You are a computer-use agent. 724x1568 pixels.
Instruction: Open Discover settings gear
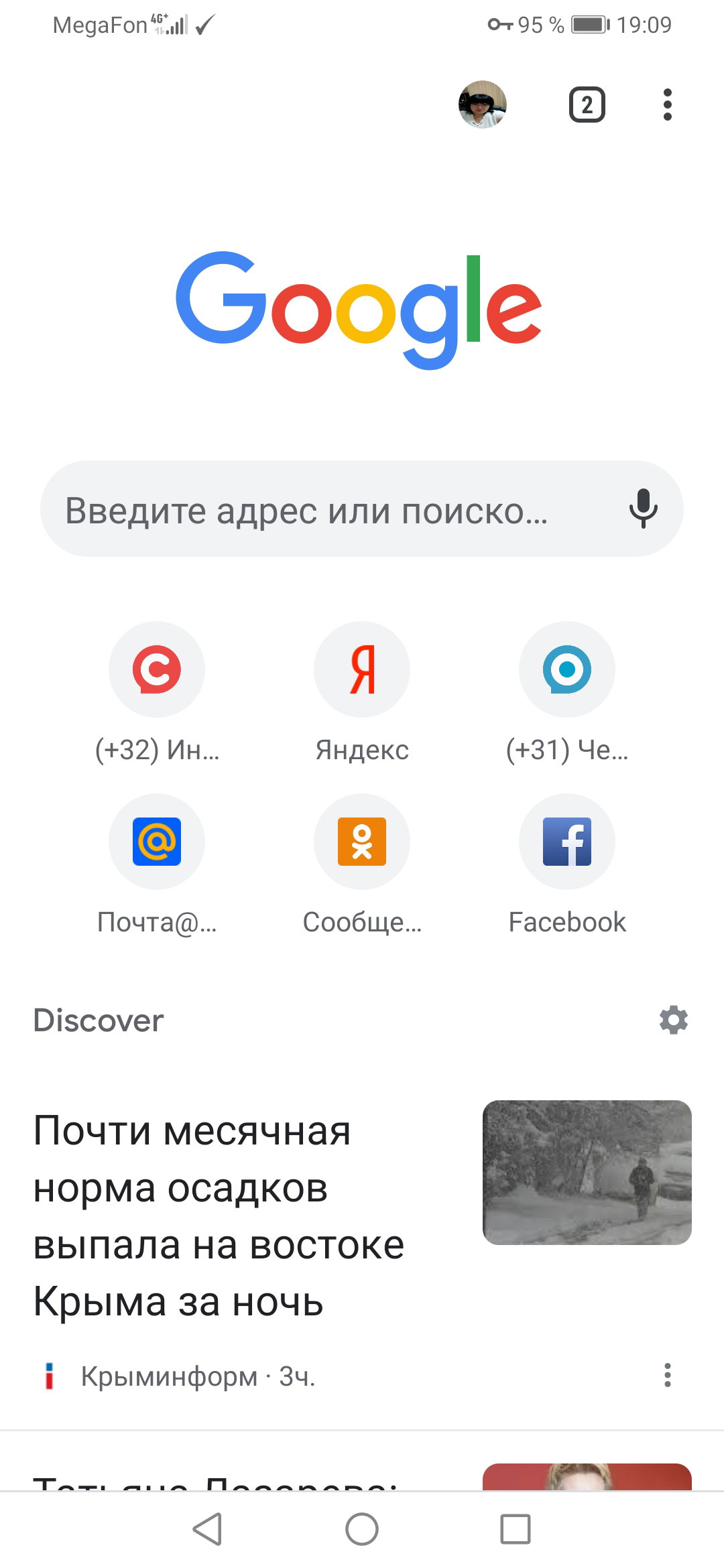point(674,1020)
